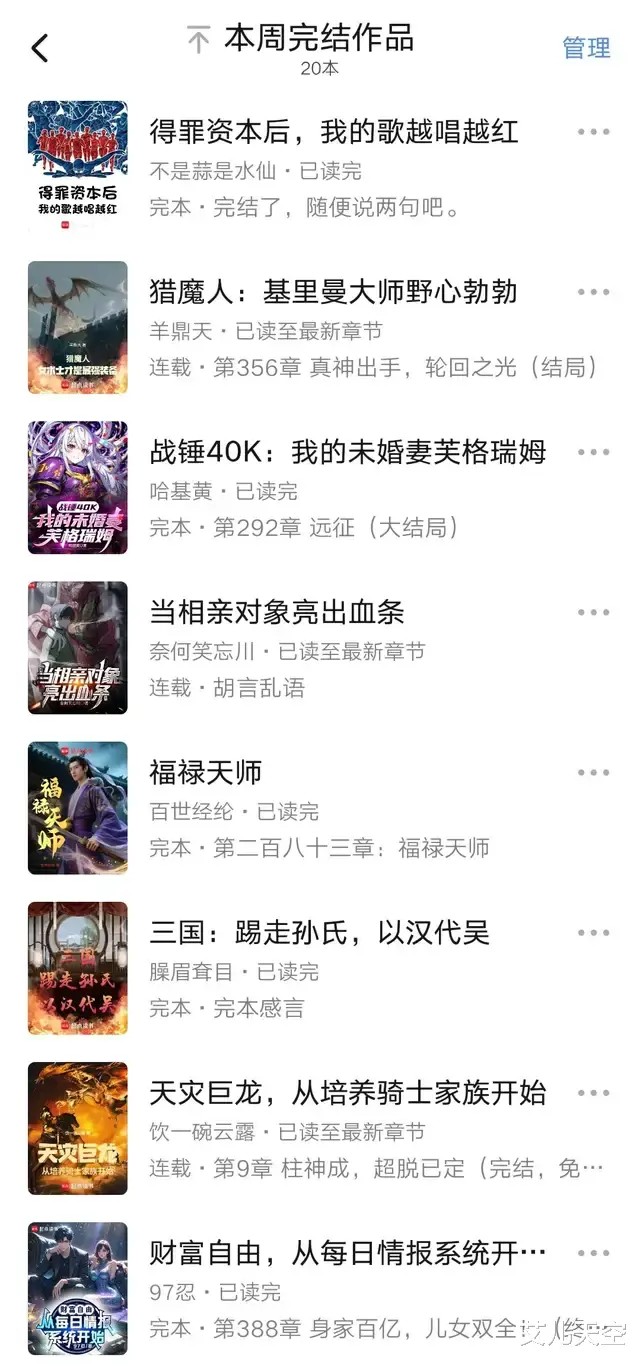The image size is (640, 1364).
Task: Go back using the top-left arrow
Action: click(x=40, y=48)
